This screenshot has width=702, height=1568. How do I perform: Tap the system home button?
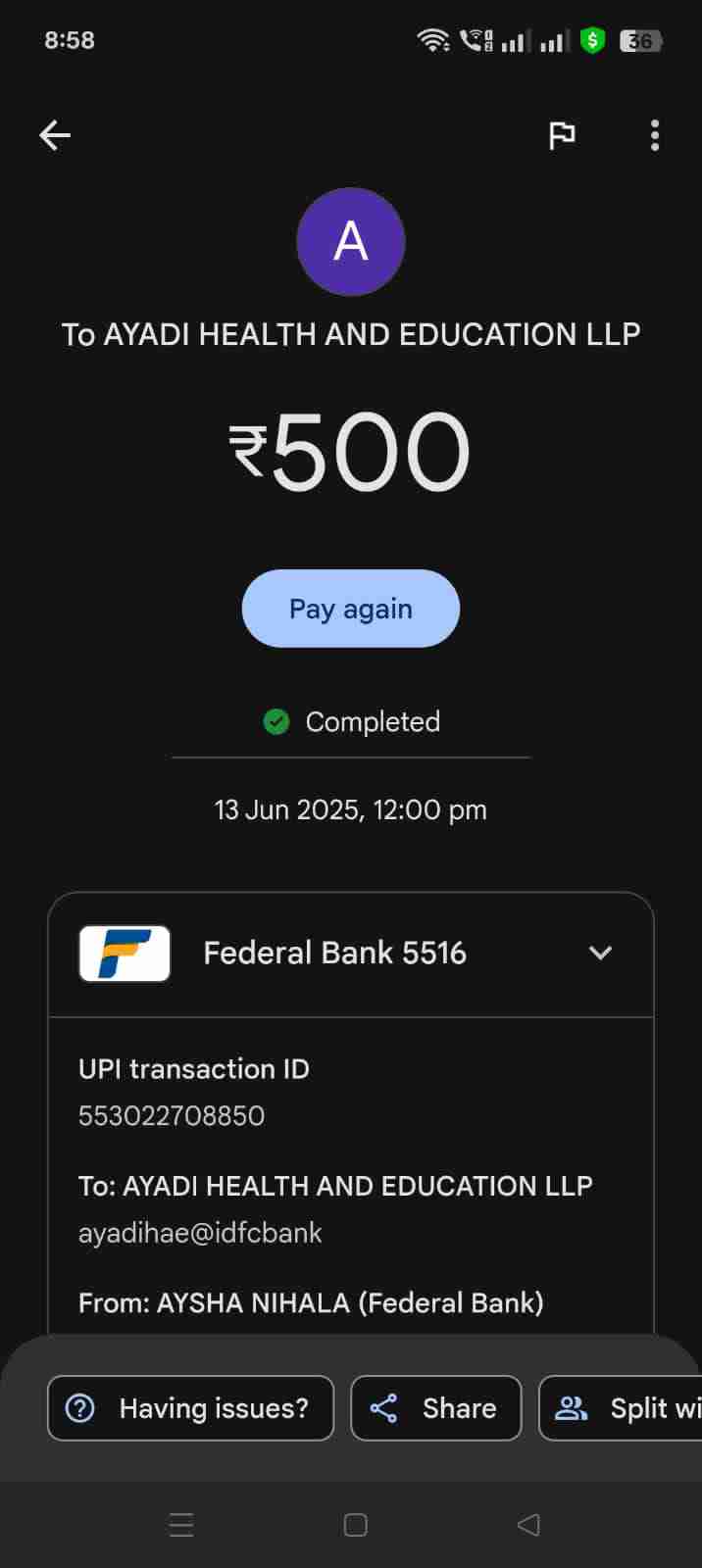click(x=356, y=1525)
